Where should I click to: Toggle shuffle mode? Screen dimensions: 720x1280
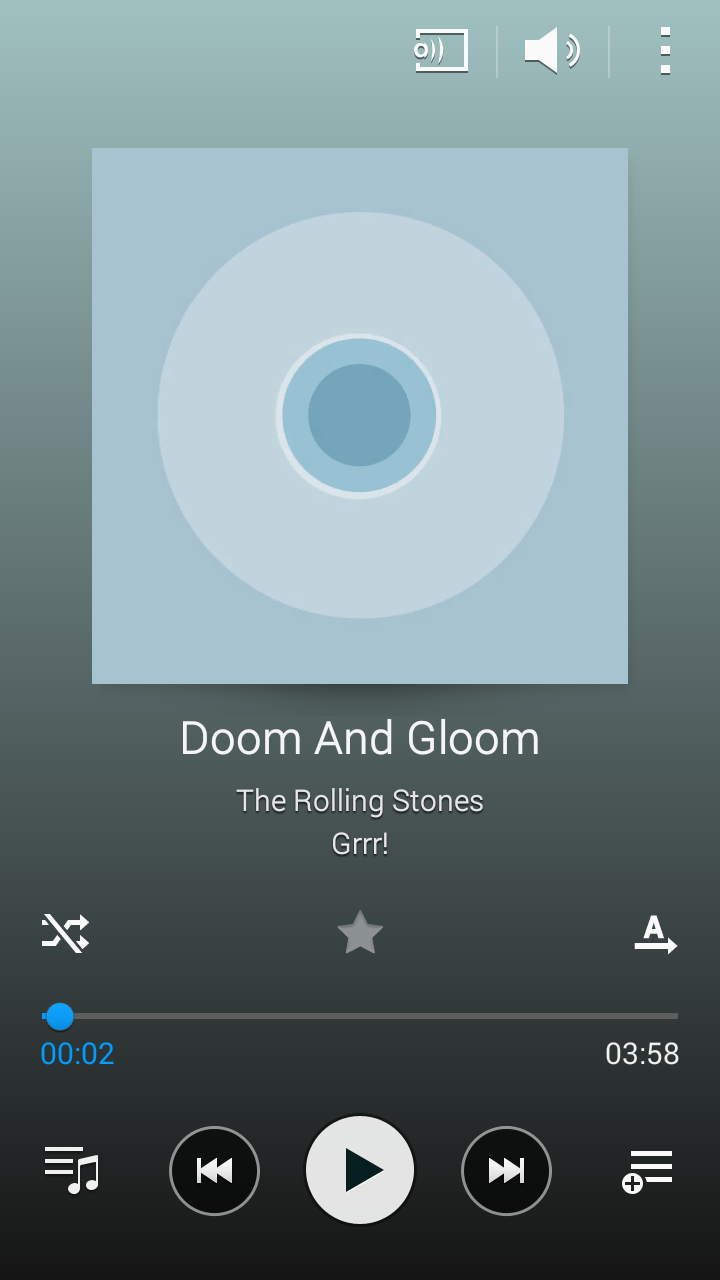point(66,932)
